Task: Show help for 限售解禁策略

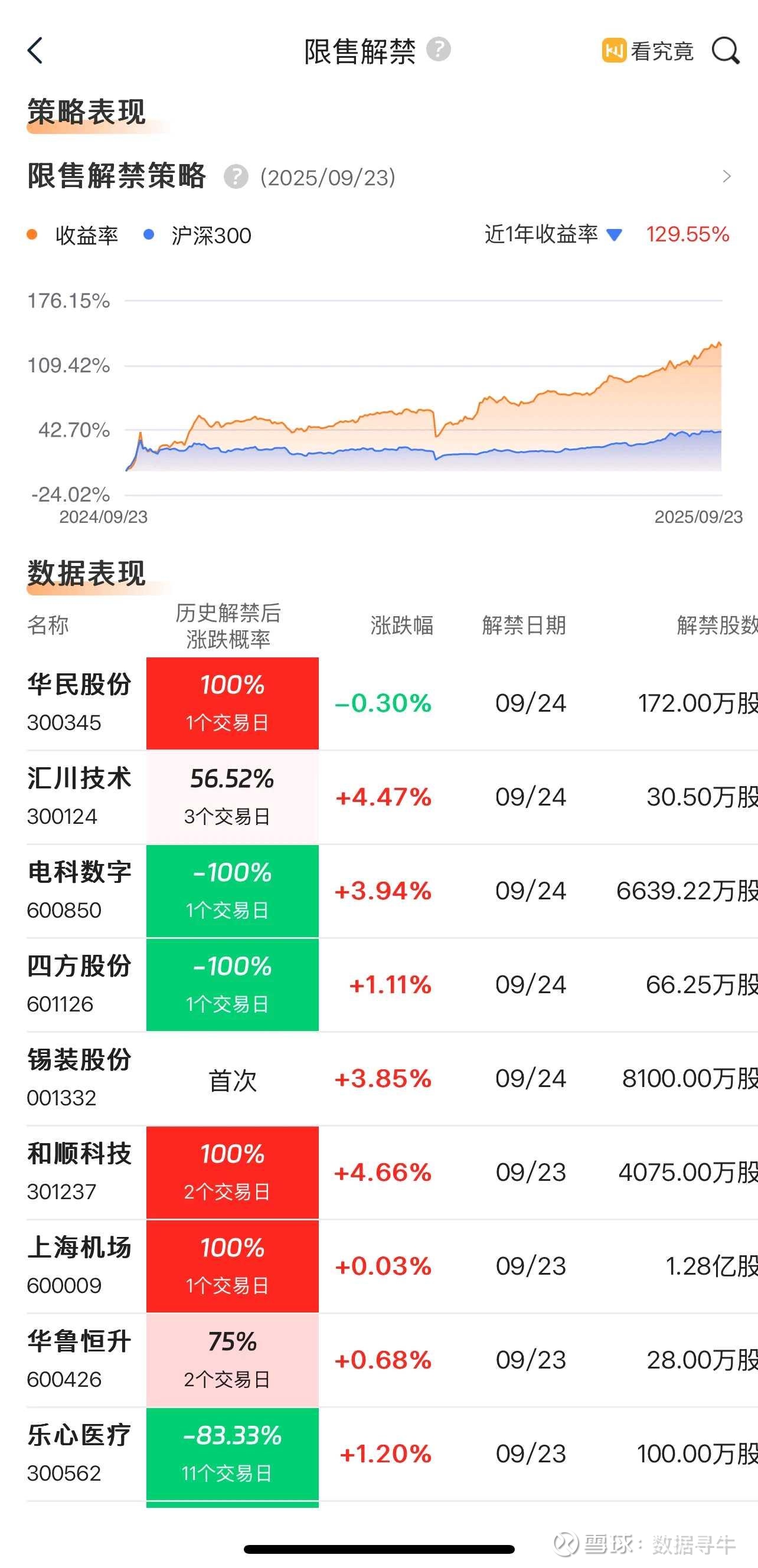Action: [x=236, y=177]
